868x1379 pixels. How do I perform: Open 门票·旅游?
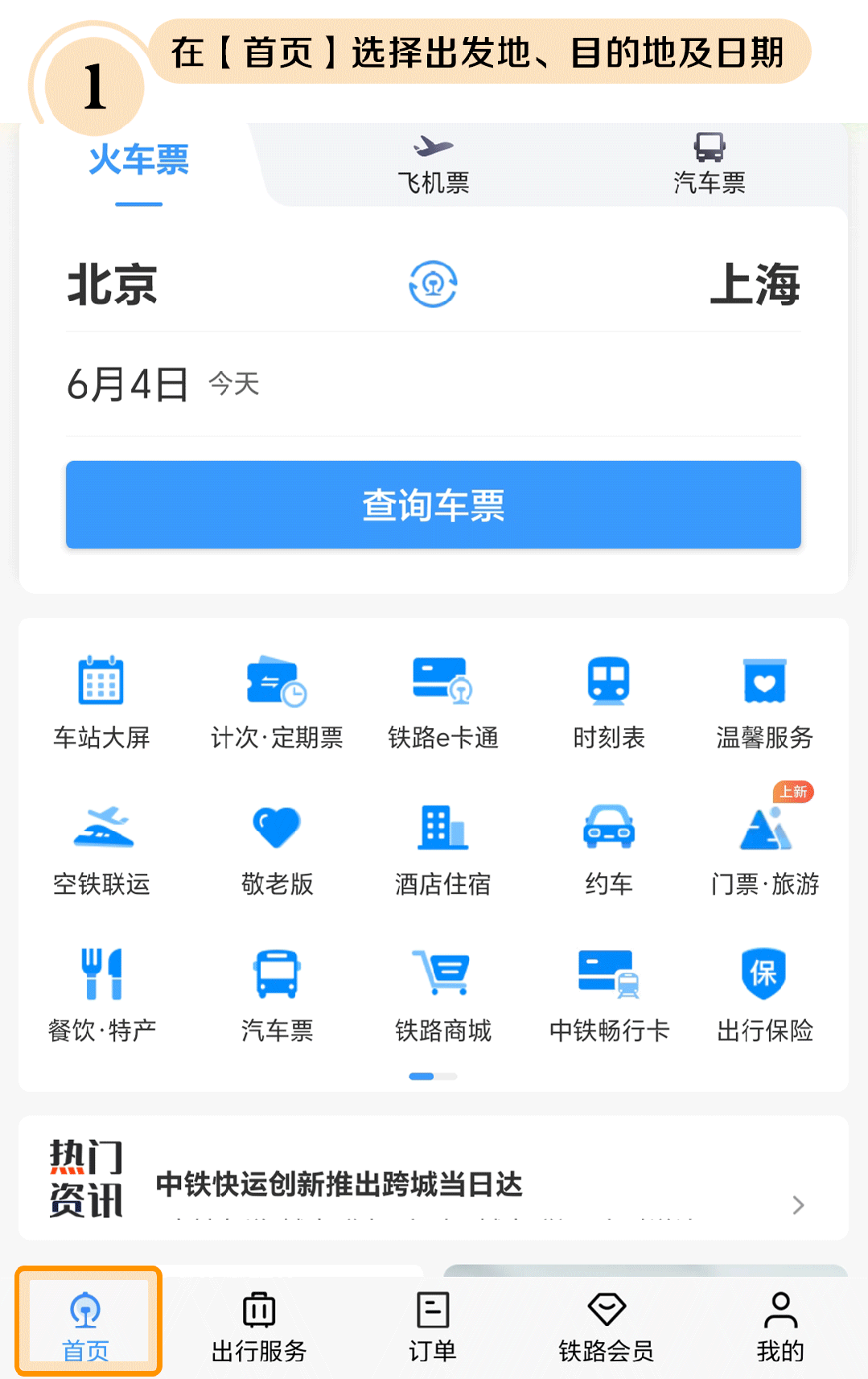pos(764,849)
